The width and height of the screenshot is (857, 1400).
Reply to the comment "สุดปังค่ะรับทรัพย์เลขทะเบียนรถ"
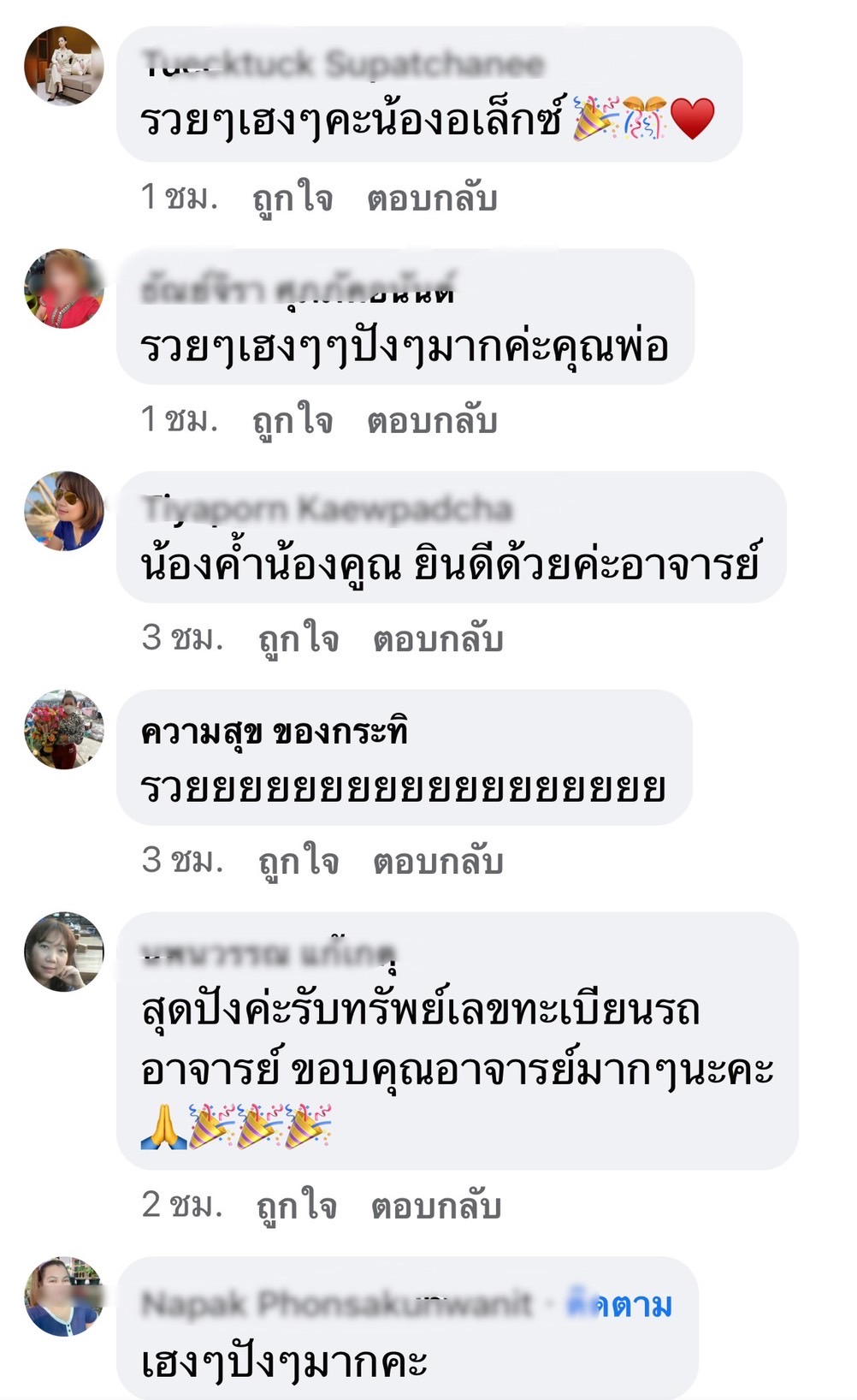435,1207
